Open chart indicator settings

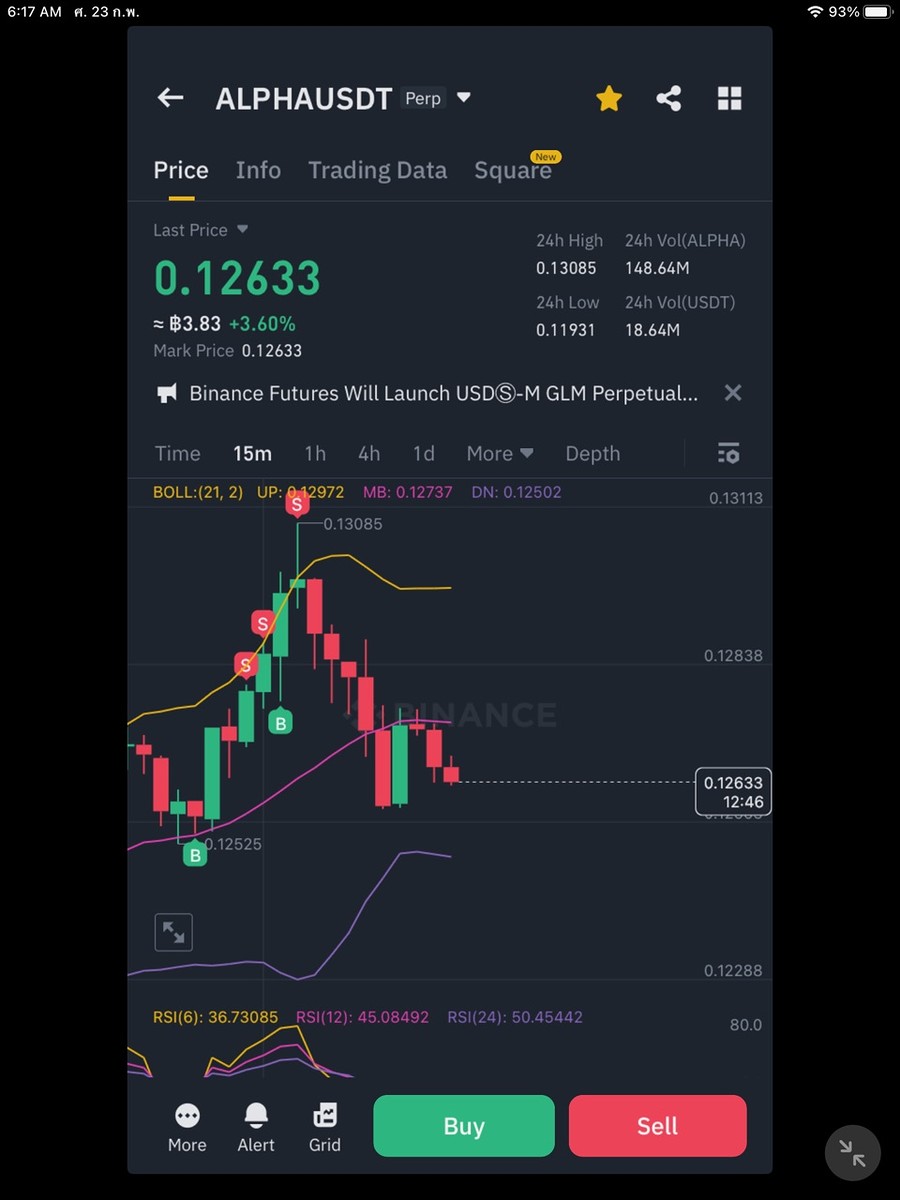tap(729, 454)
